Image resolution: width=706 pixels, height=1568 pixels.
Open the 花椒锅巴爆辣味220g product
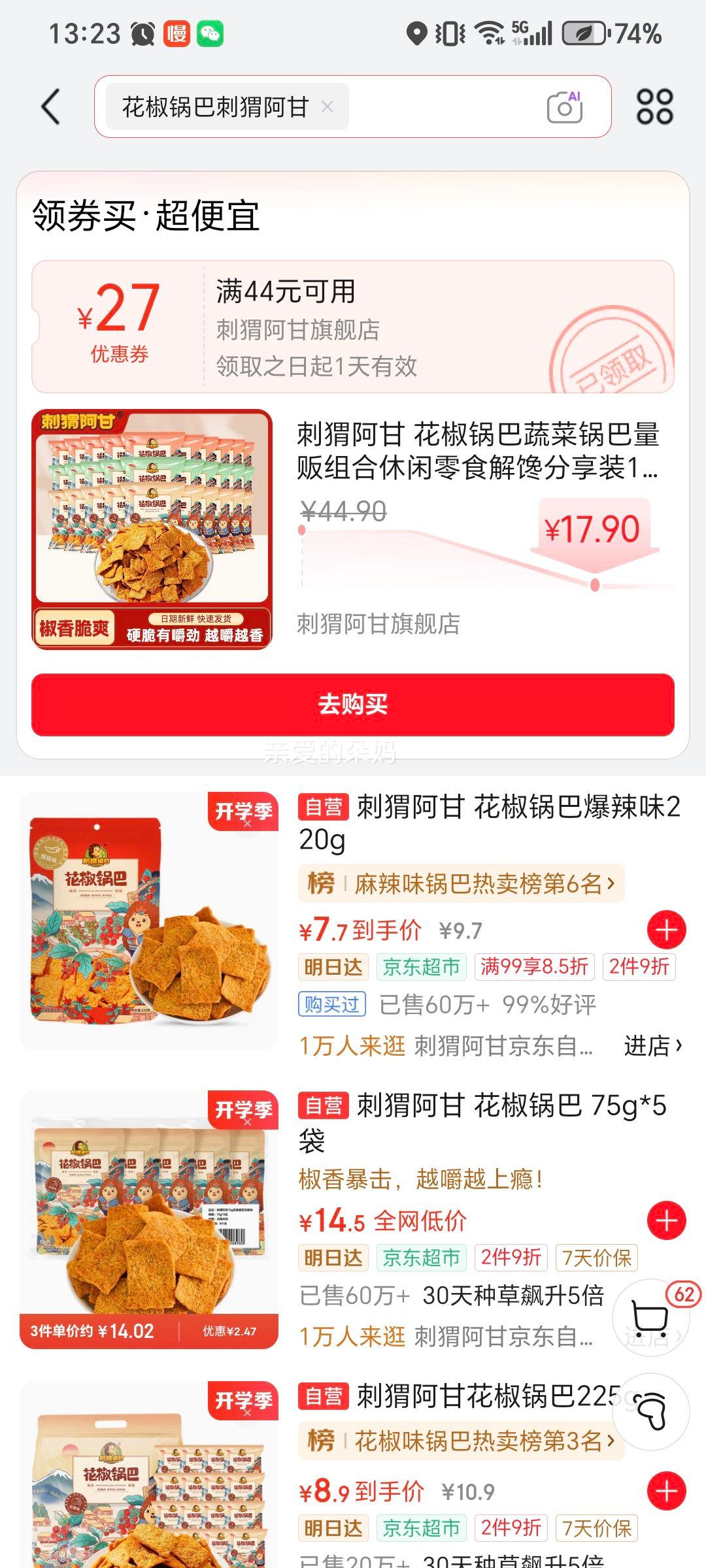coord(490,823)
